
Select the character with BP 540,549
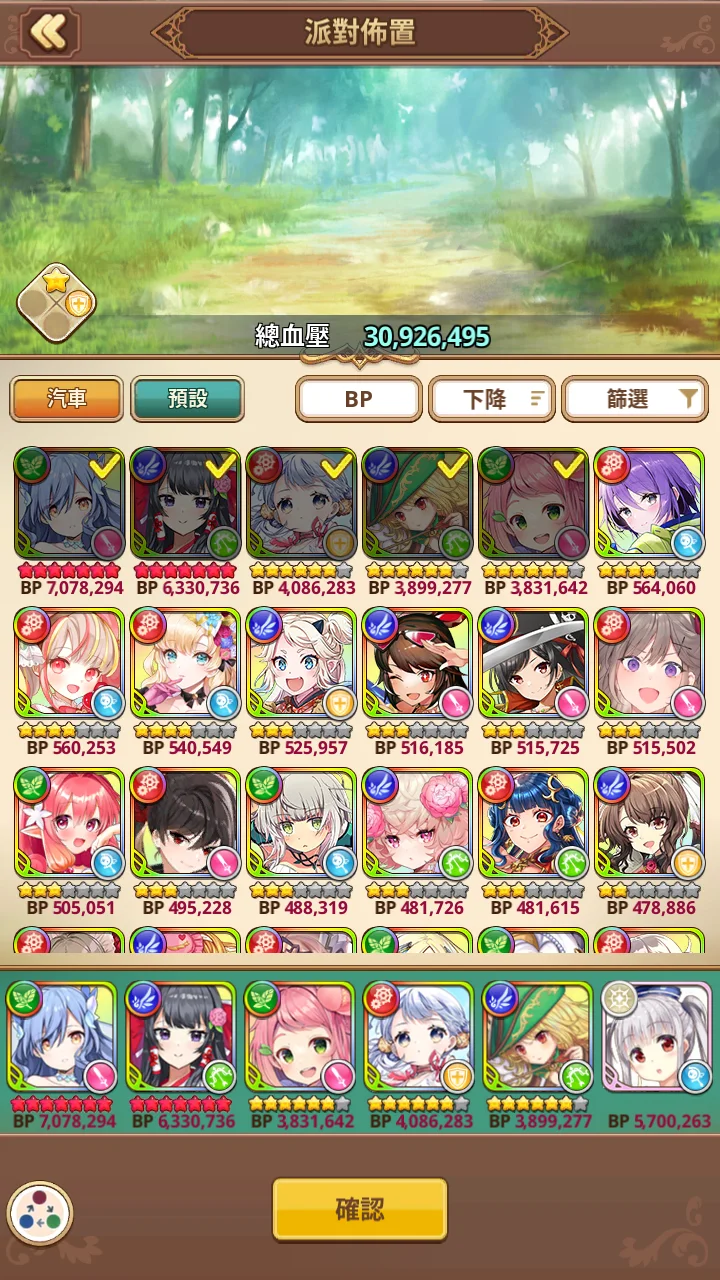(x=186, y=665)
